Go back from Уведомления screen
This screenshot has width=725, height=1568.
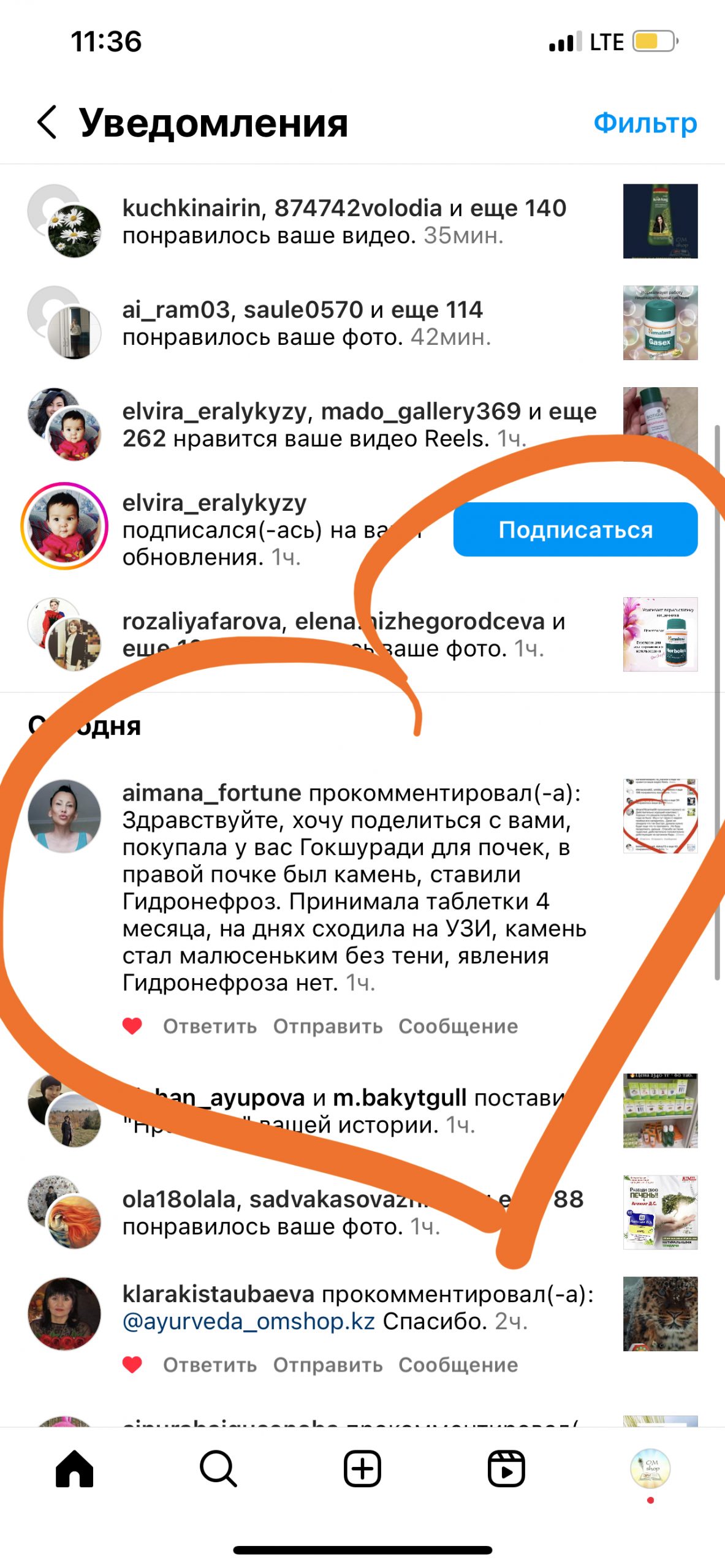point(48,122)
